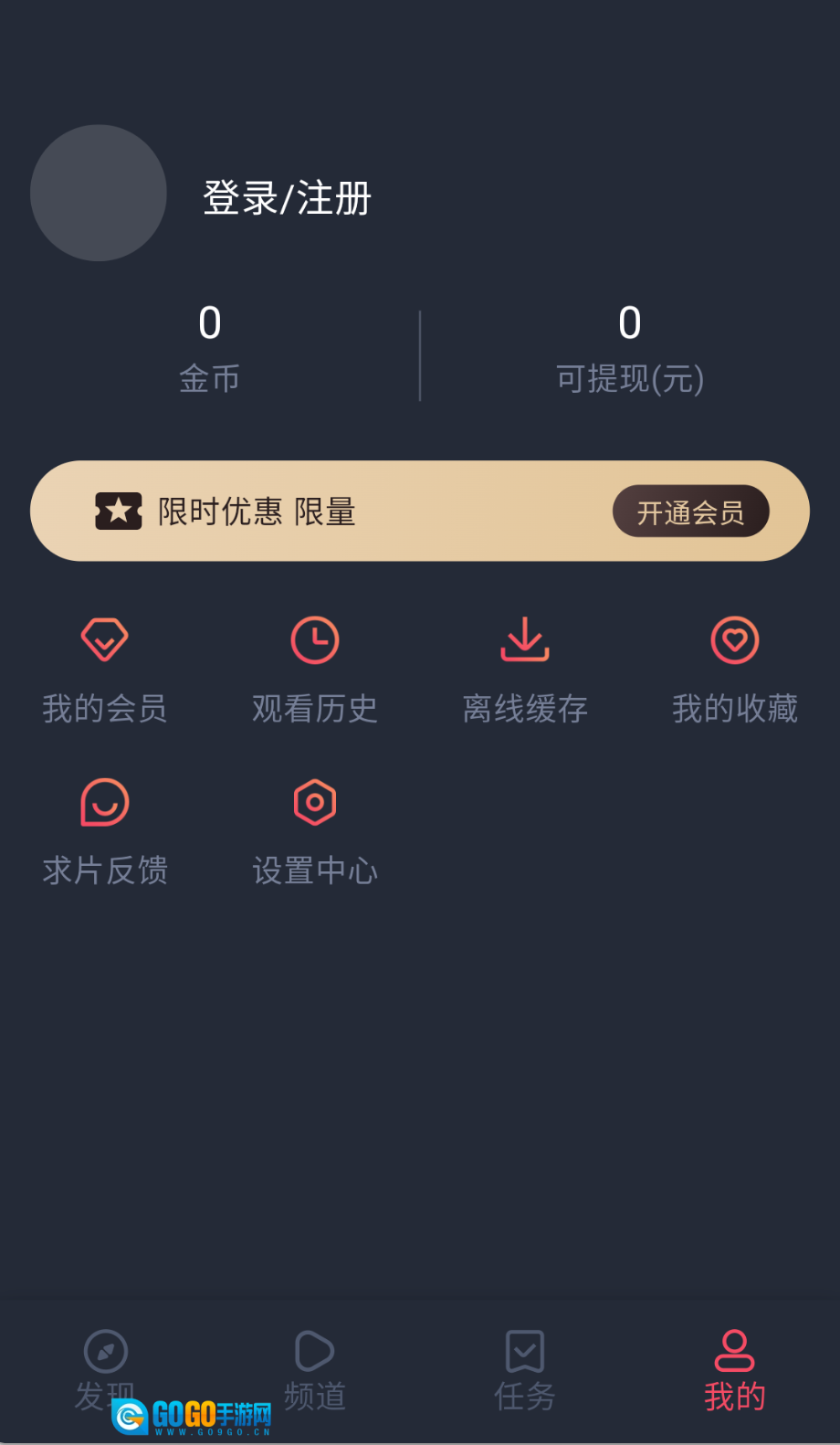The image size is (840, 1445).
Task: Select the 频道 tab
Action: [314, 1370]
